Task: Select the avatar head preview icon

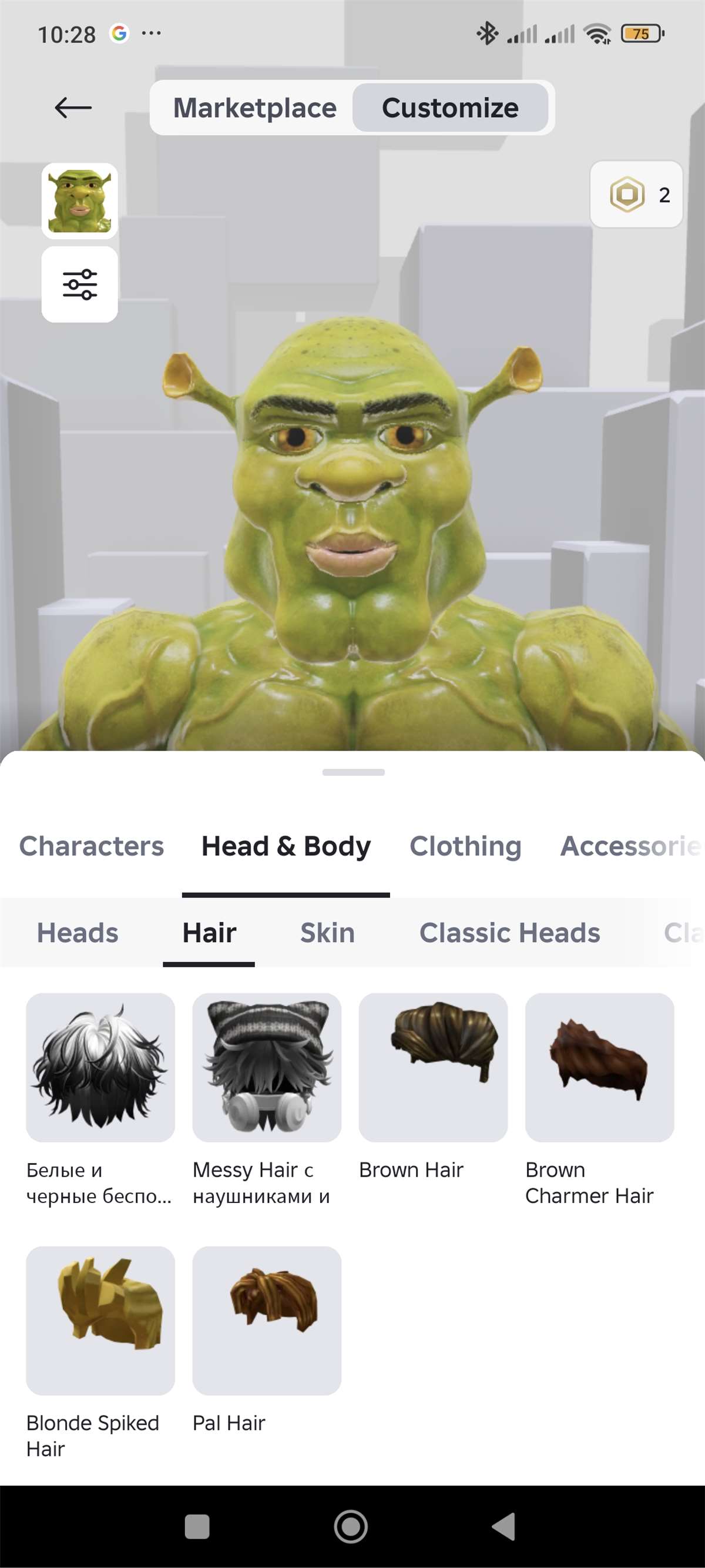Action: pyautogui.click(x=79, y=201)
